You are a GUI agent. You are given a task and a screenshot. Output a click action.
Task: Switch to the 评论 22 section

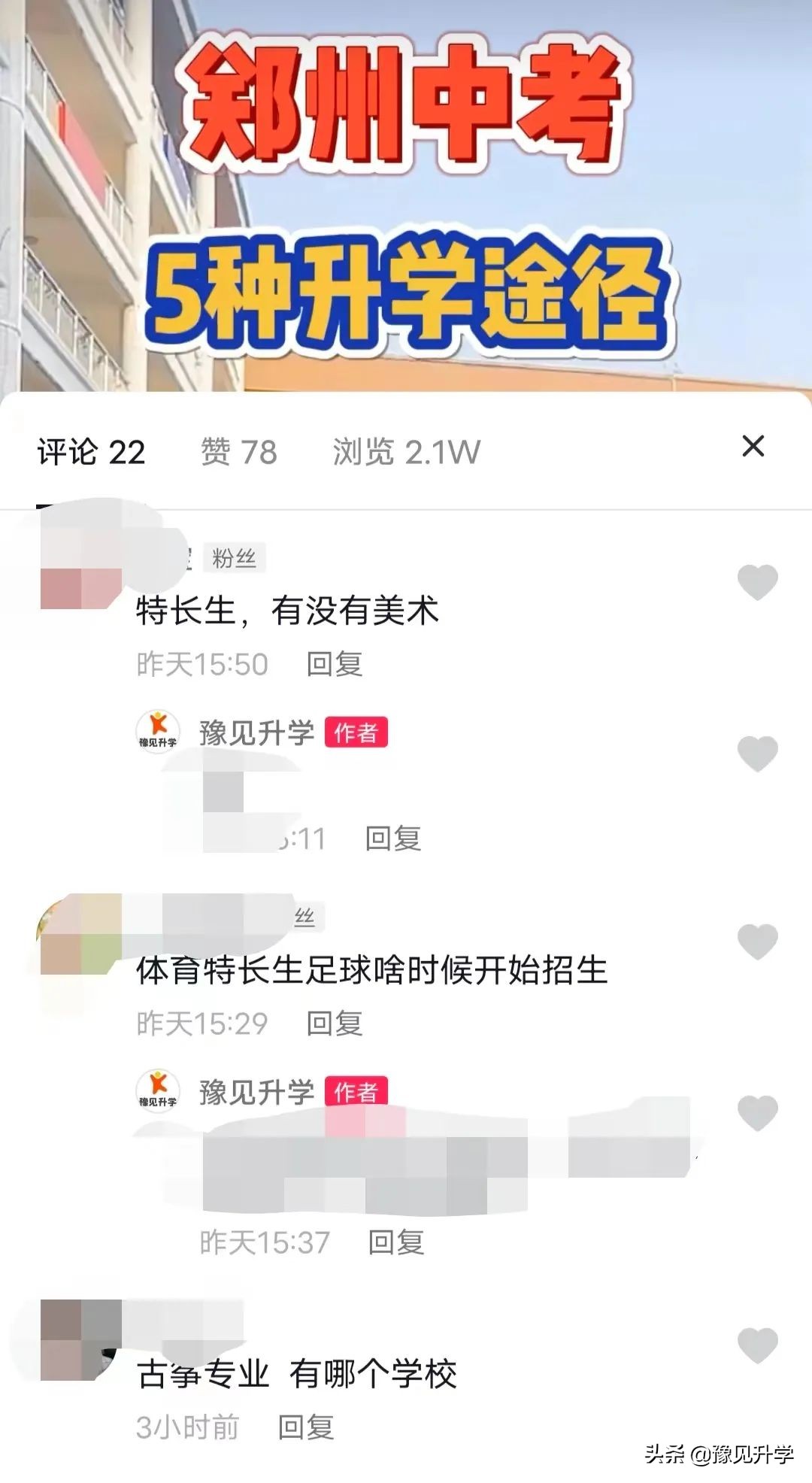point(90,452)
